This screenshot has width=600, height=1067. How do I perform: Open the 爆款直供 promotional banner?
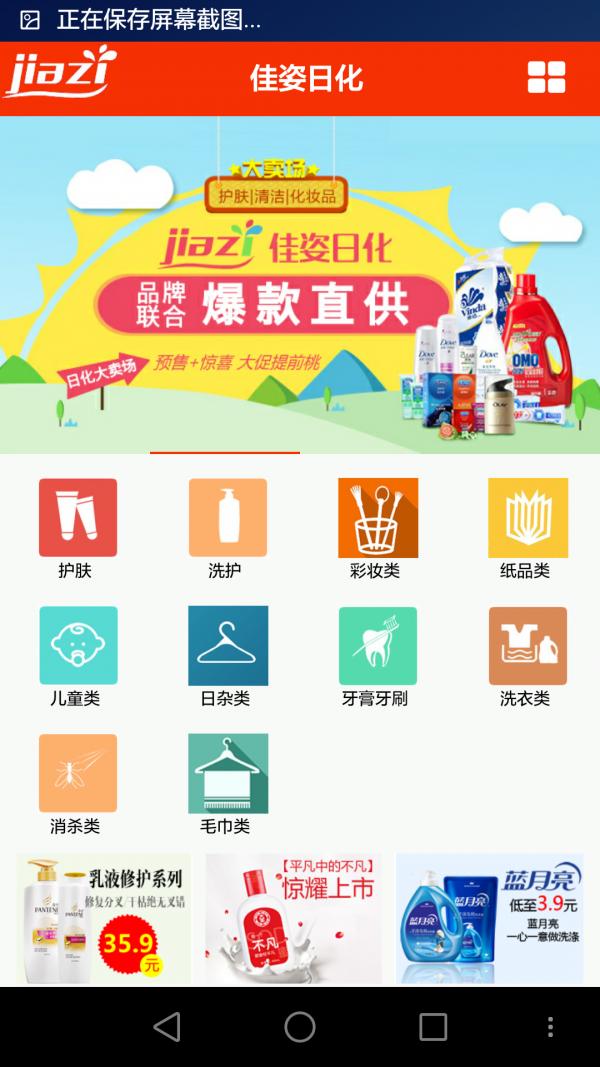pos(300,285)
